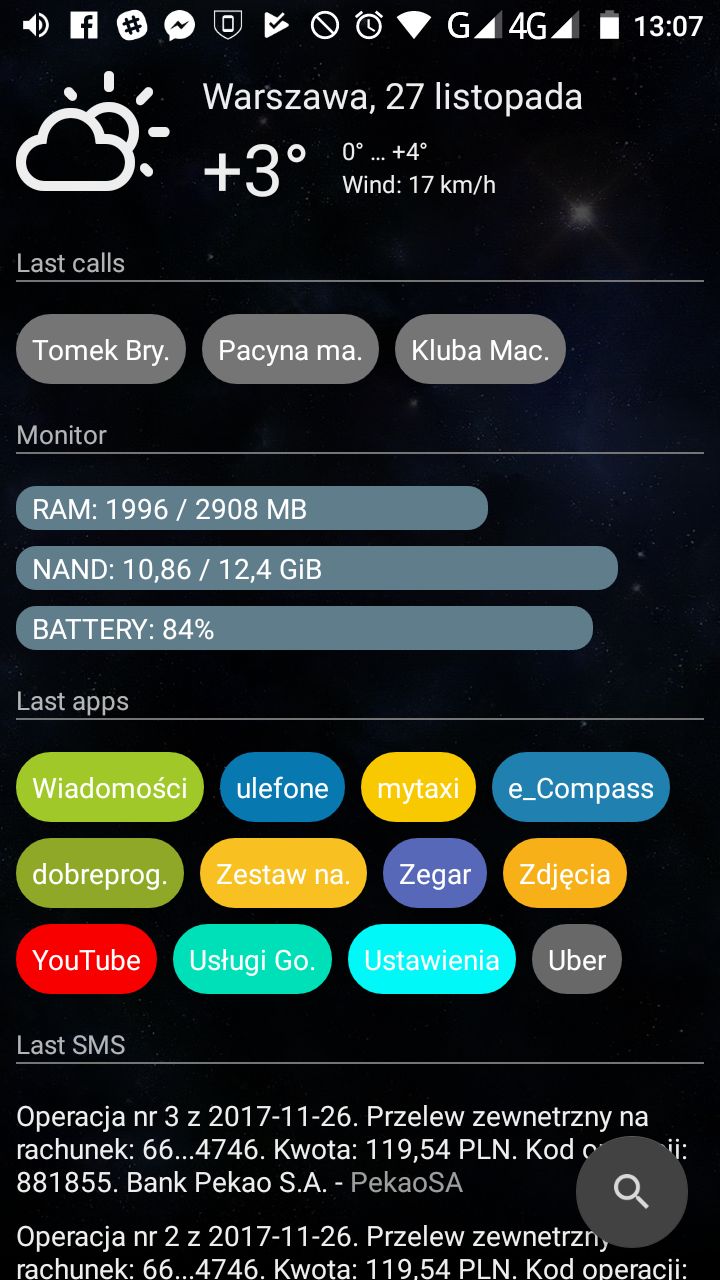720x1280 pixels.
Task: Open the Zdjęcia photos app
Action: click(564, 873)
